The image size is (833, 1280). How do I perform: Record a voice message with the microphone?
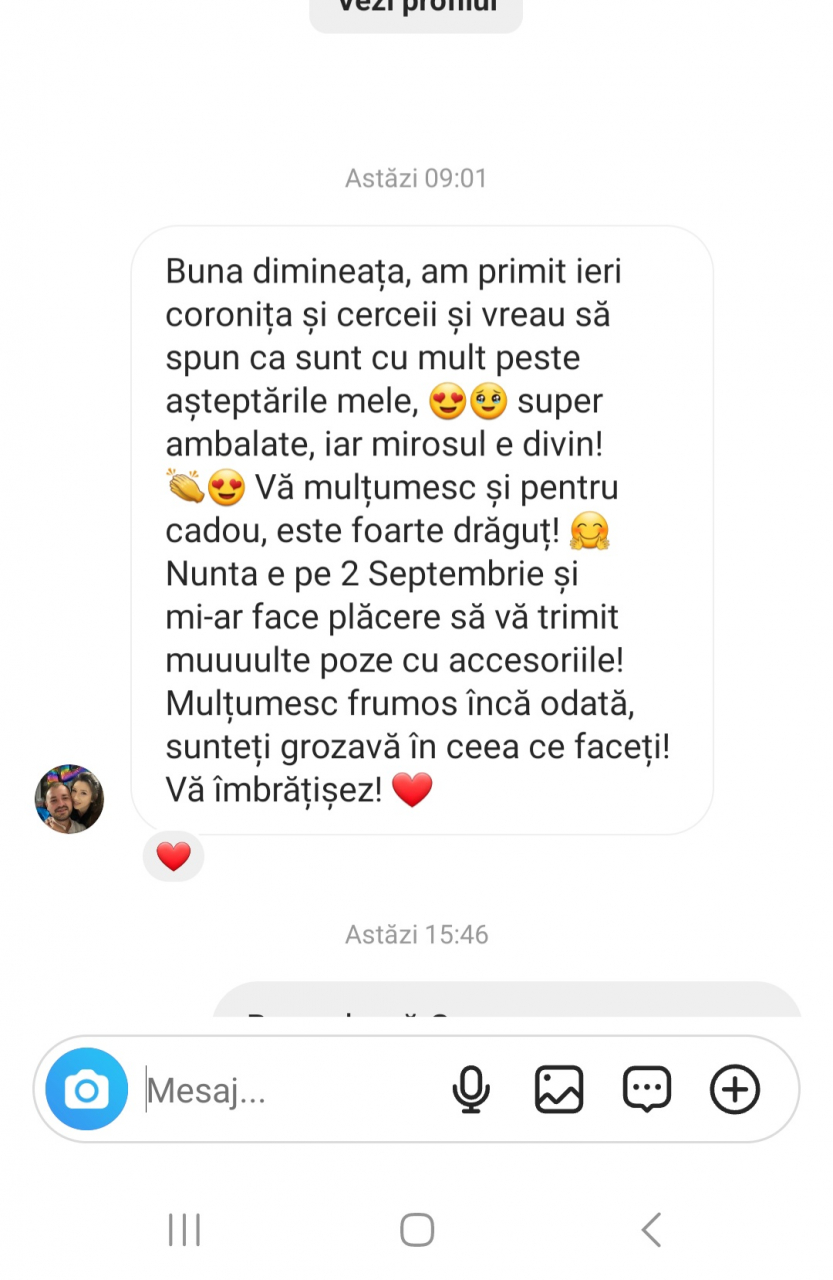tap(471, 1089)
